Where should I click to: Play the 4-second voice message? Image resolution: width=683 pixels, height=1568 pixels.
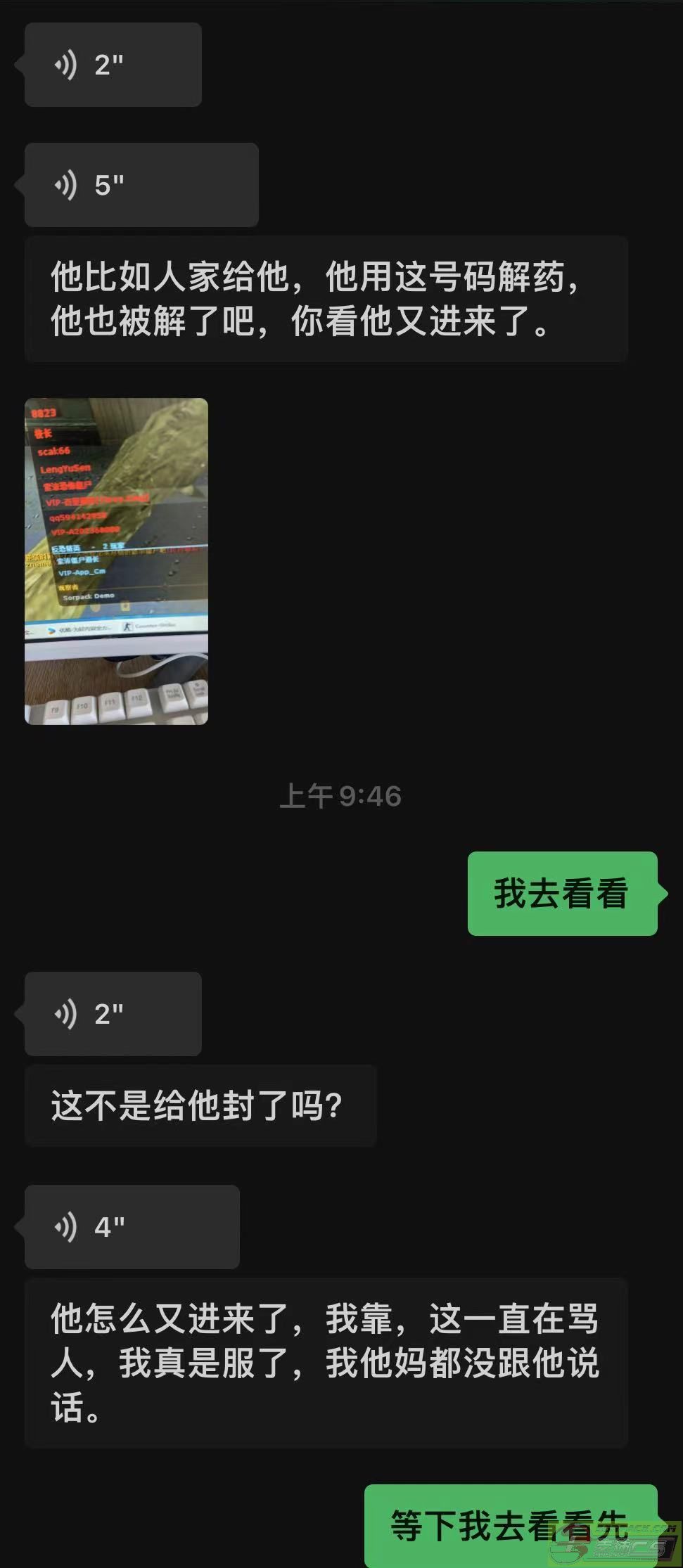coord(132,1227)
